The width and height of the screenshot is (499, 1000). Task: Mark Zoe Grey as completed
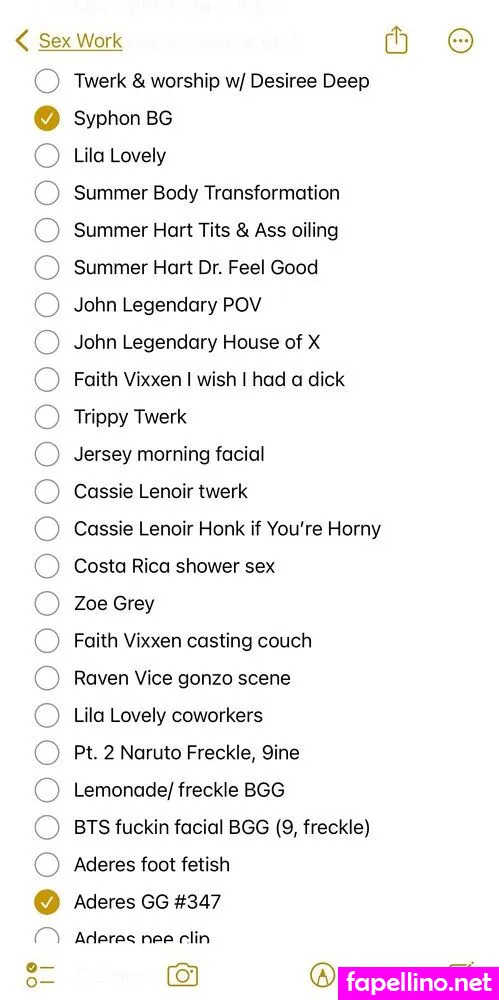[47, 603]
